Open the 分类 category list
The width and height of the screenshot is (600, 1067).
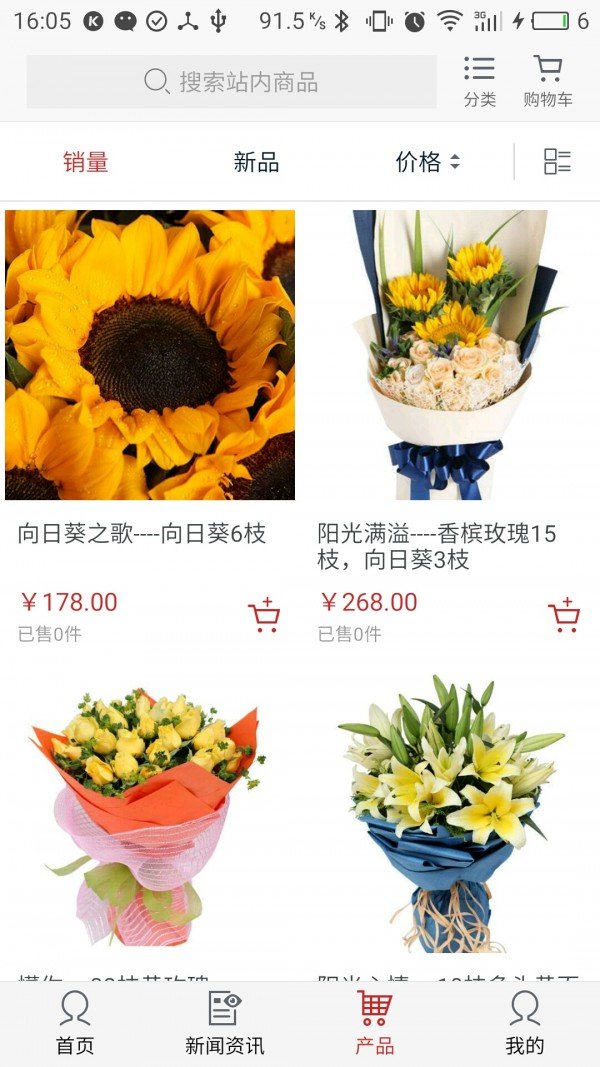pyautogui.click(x=480, y=82)
